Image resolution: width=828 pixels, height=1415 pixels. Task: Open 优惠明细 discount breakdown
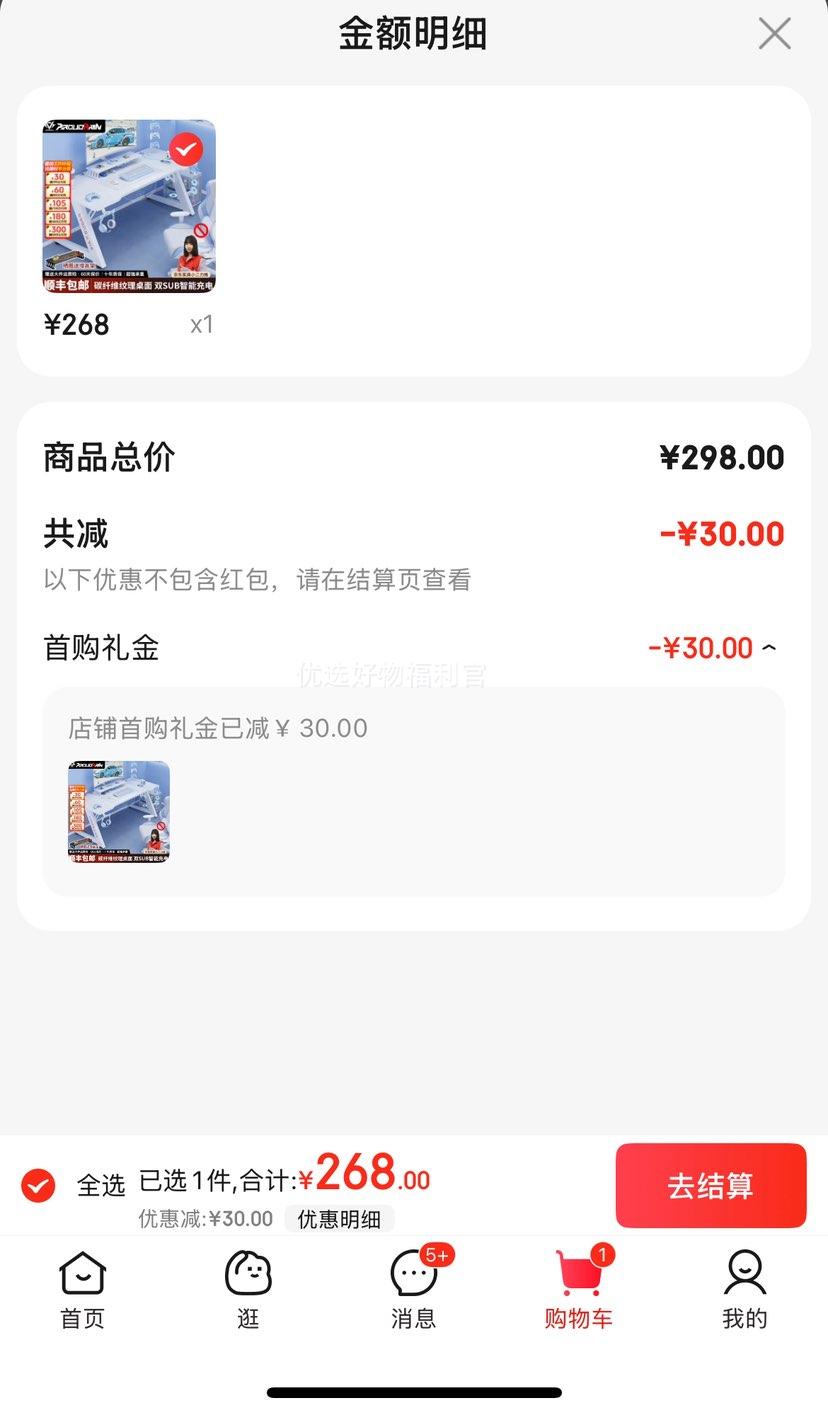click(x=339, y=1219)
